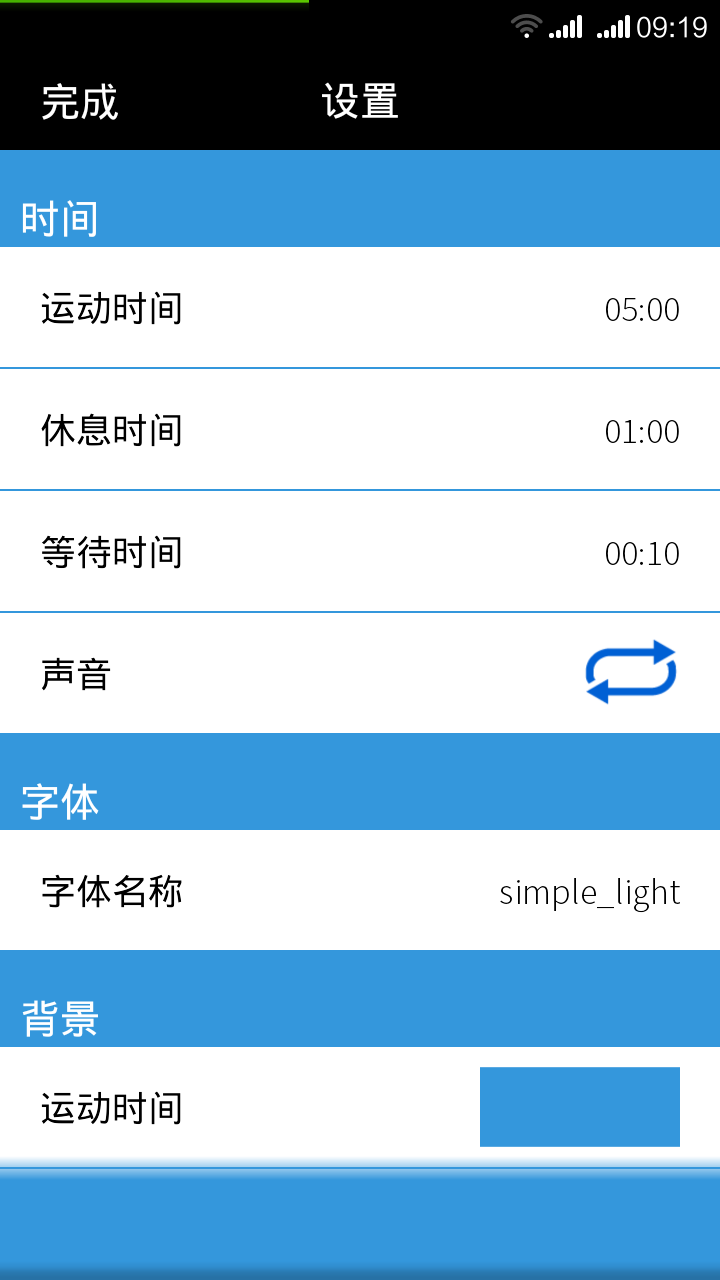Viewport: 720px width, 1280px height.
Task: Toggle the 声音 repeat icon
Action: 631,672
